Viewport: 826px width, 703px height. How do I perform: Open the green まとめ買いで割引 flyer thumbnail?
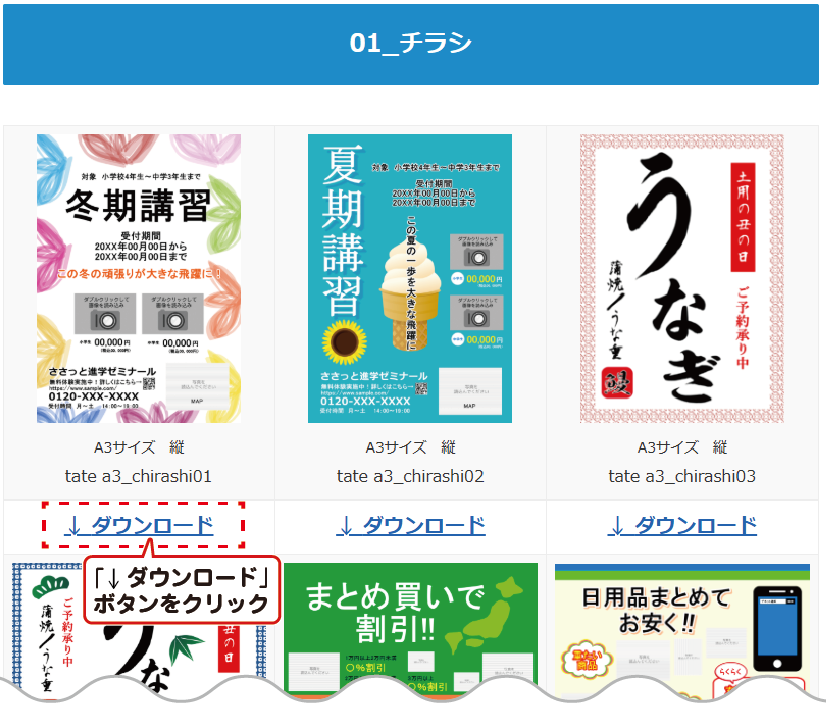[411, 625]
